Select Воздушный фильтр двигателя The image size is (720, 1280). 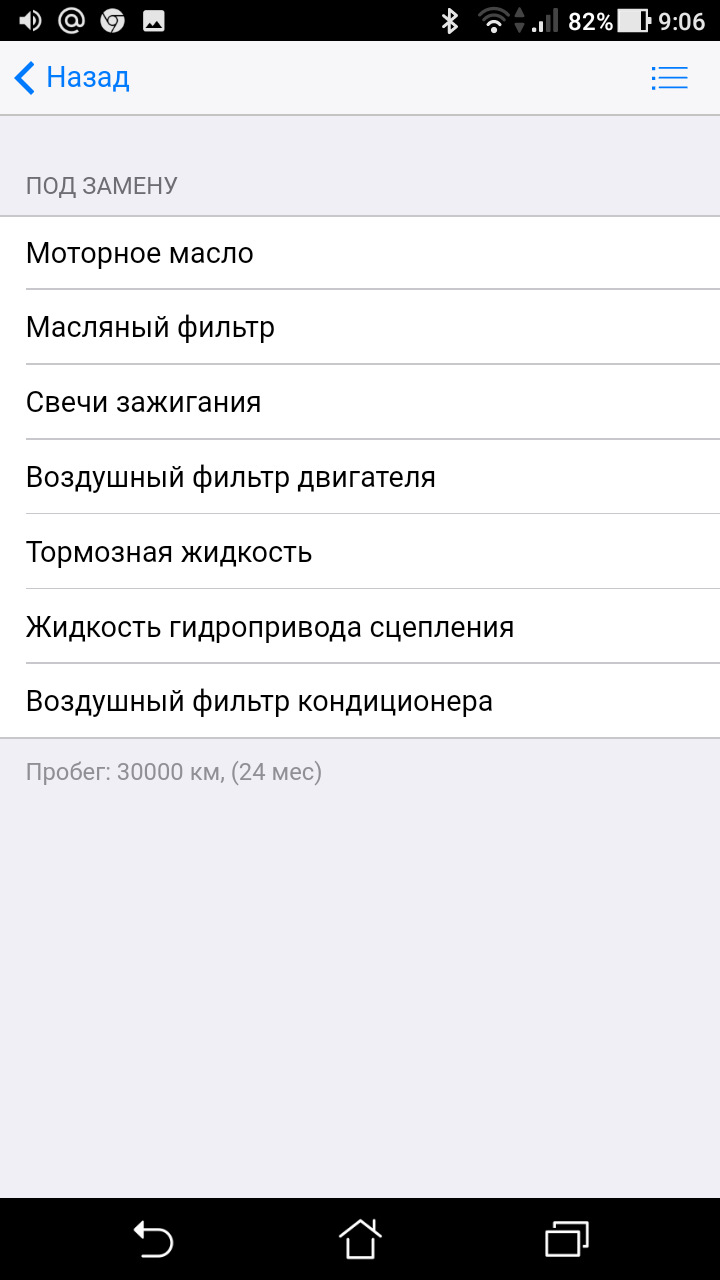tap(230, 477)
